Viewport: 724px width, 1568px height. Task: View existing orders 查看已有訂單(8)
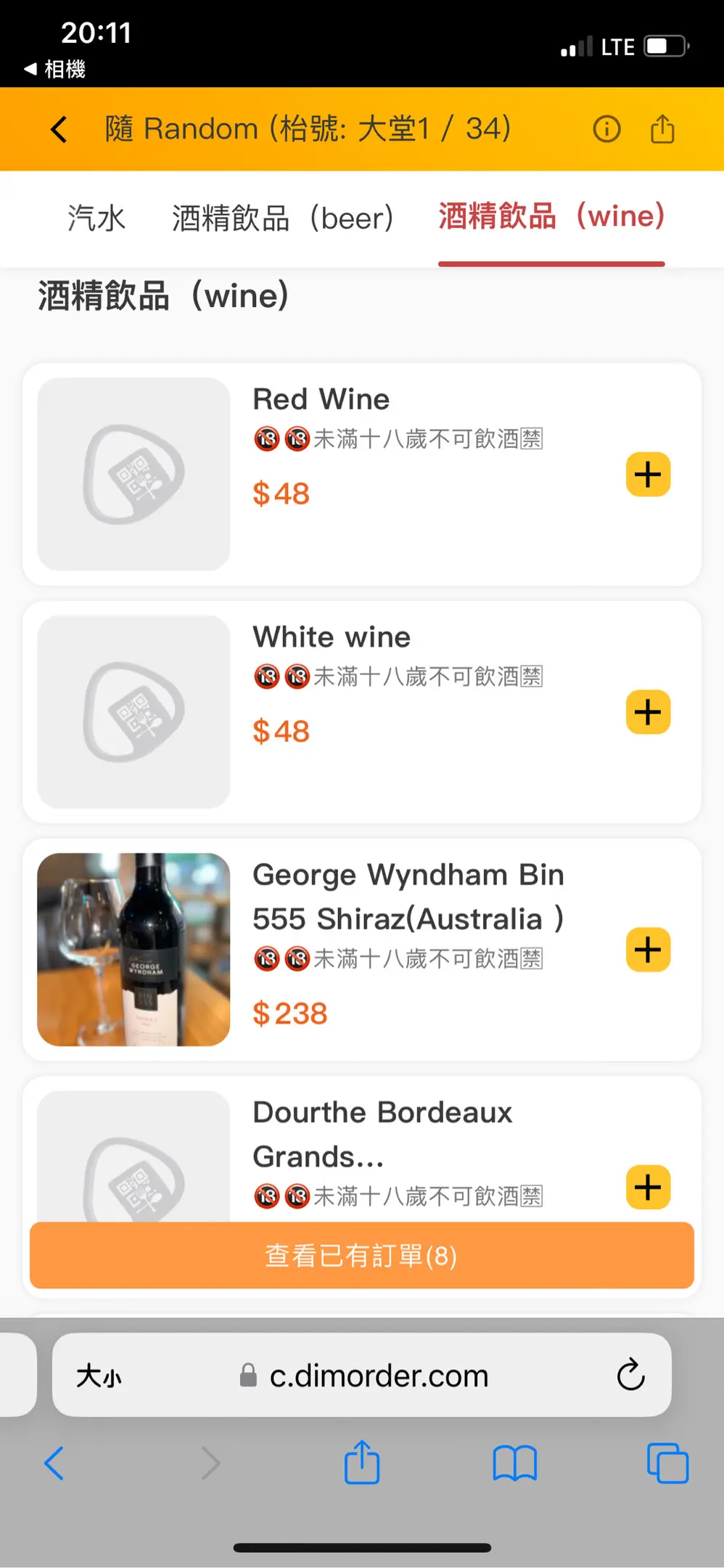click(361, 1255)
